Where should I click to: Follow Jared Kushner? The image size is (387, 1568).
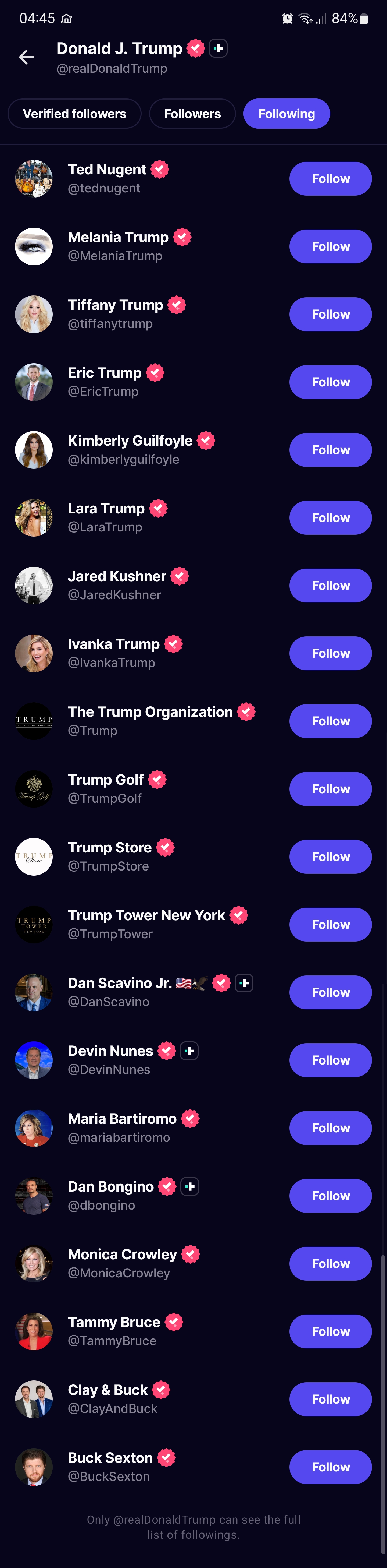click(x=330, y=586)
